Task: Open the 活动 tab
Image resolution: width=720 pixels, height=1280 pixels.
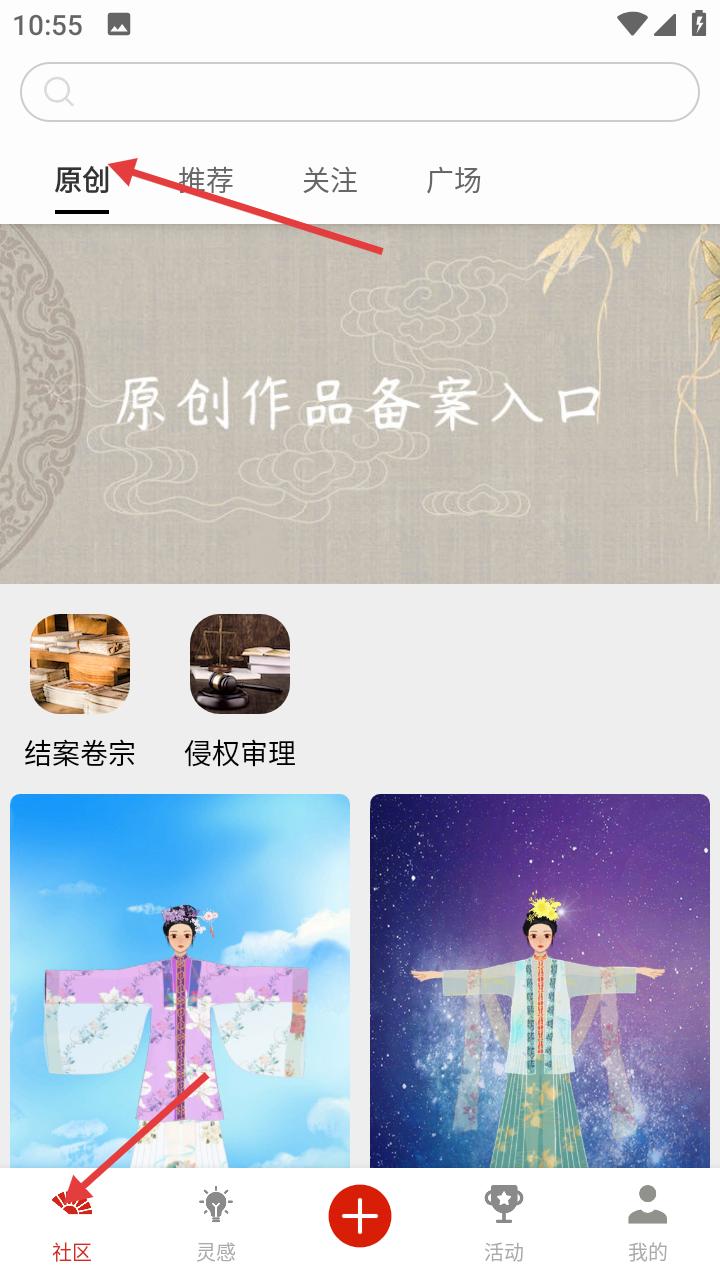Action: pos(504,1224)
